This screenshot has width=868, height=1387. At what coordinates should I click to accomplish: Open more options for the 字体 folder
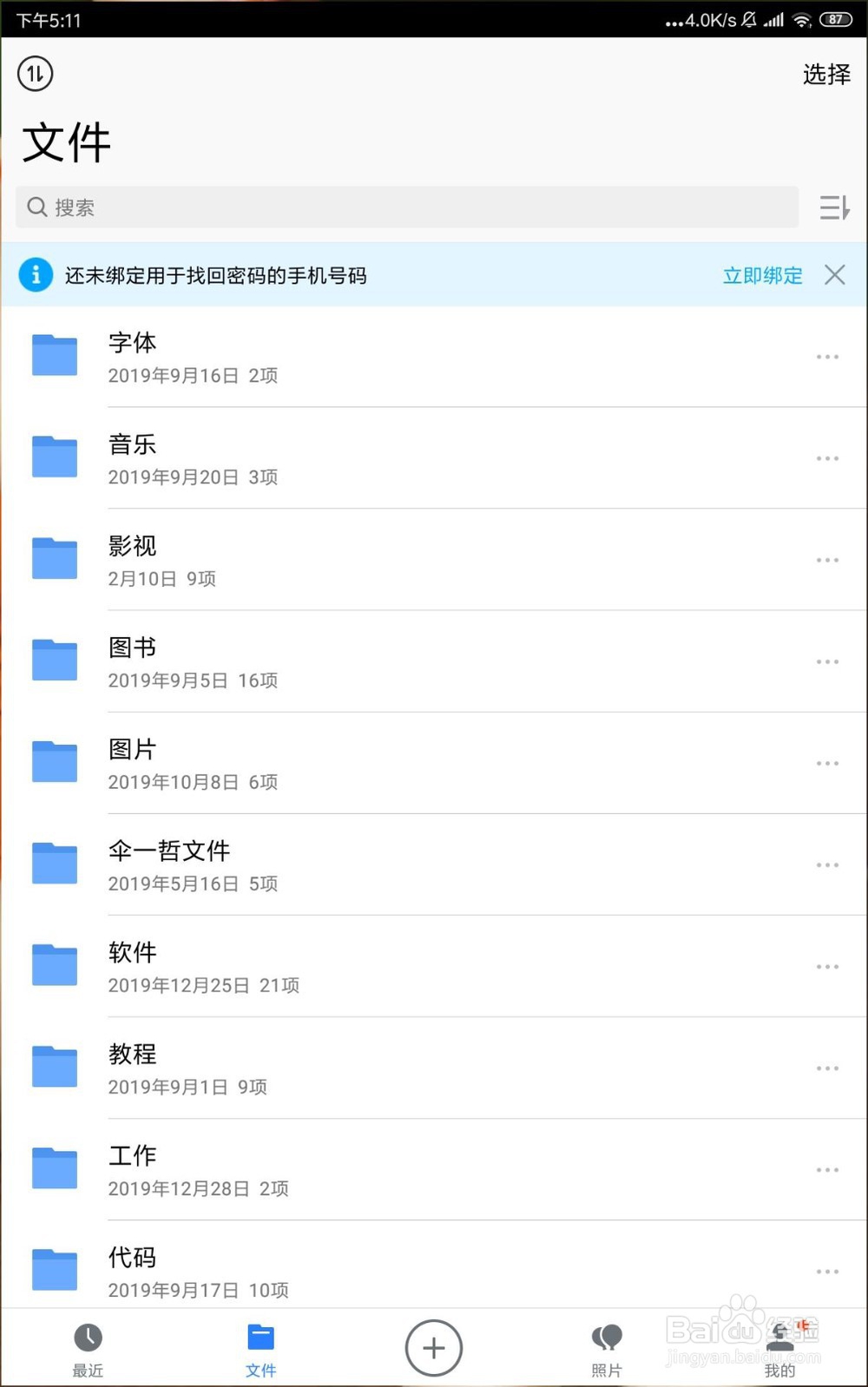click(x=827, y=356)
